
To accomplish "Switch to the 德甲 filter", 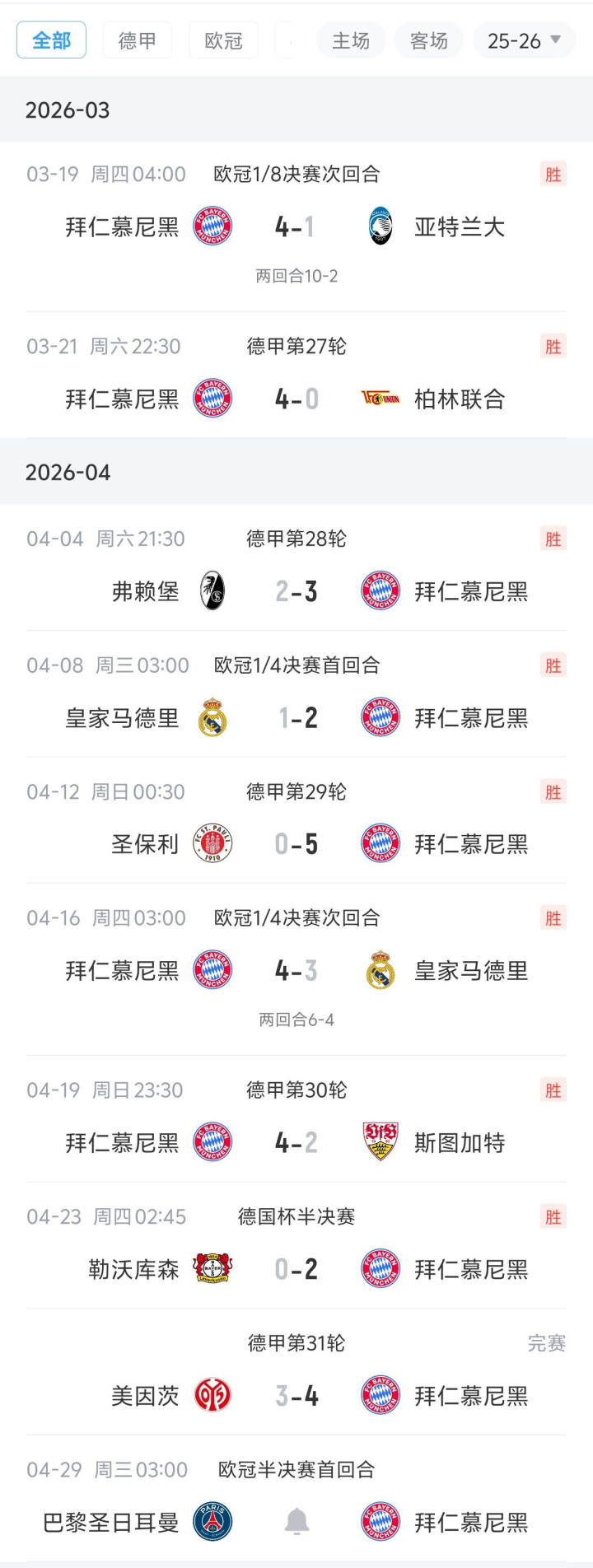I will [x=137, y=40].
